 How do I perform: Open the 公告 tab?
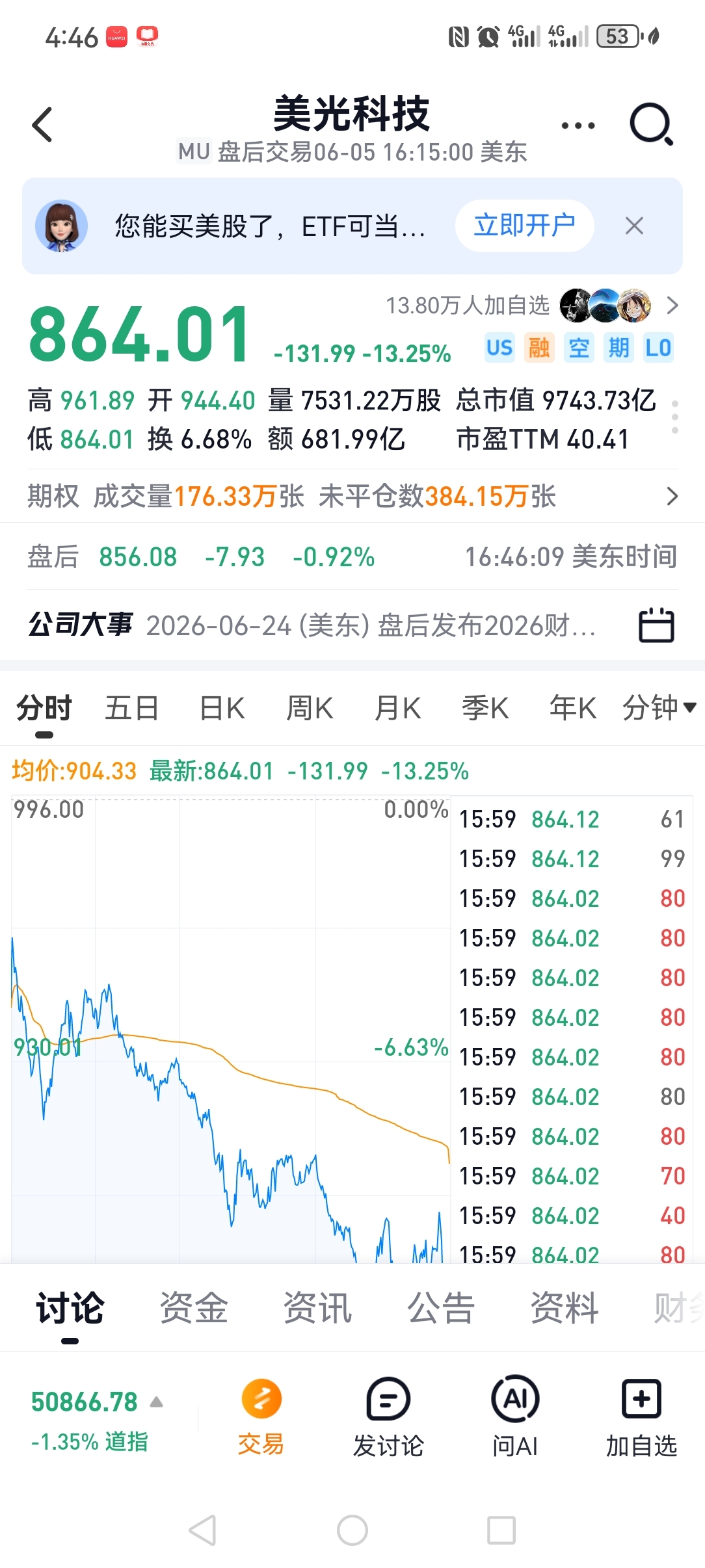441,1307
